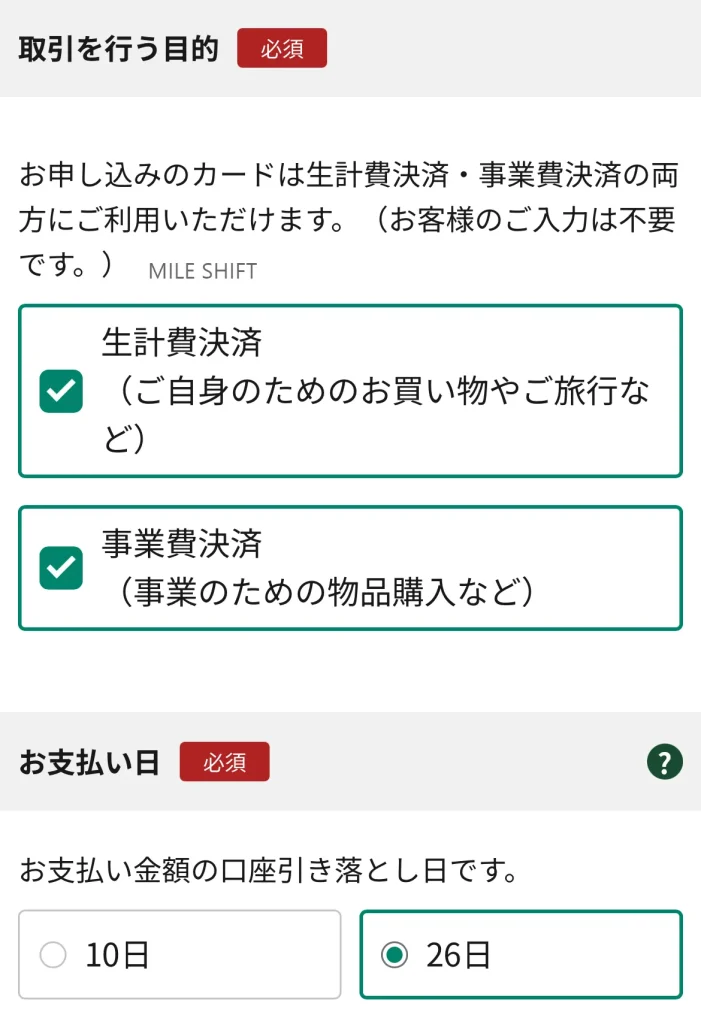Select 10日 as payment date
Screen dimensions: 701x1024
53,955
